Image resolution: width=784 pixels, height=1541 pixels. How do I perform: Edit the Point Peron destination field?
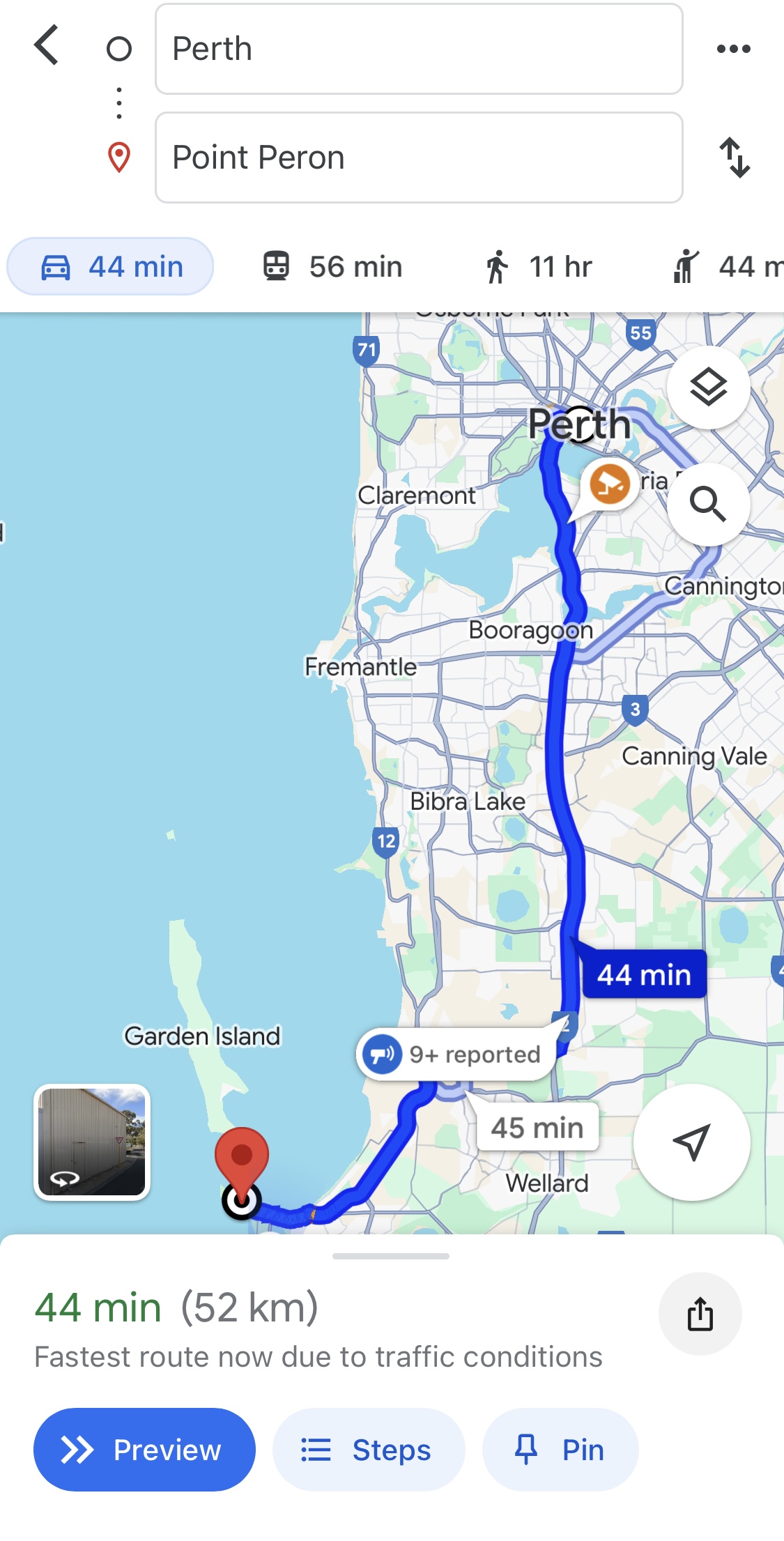tap(418, 158)
